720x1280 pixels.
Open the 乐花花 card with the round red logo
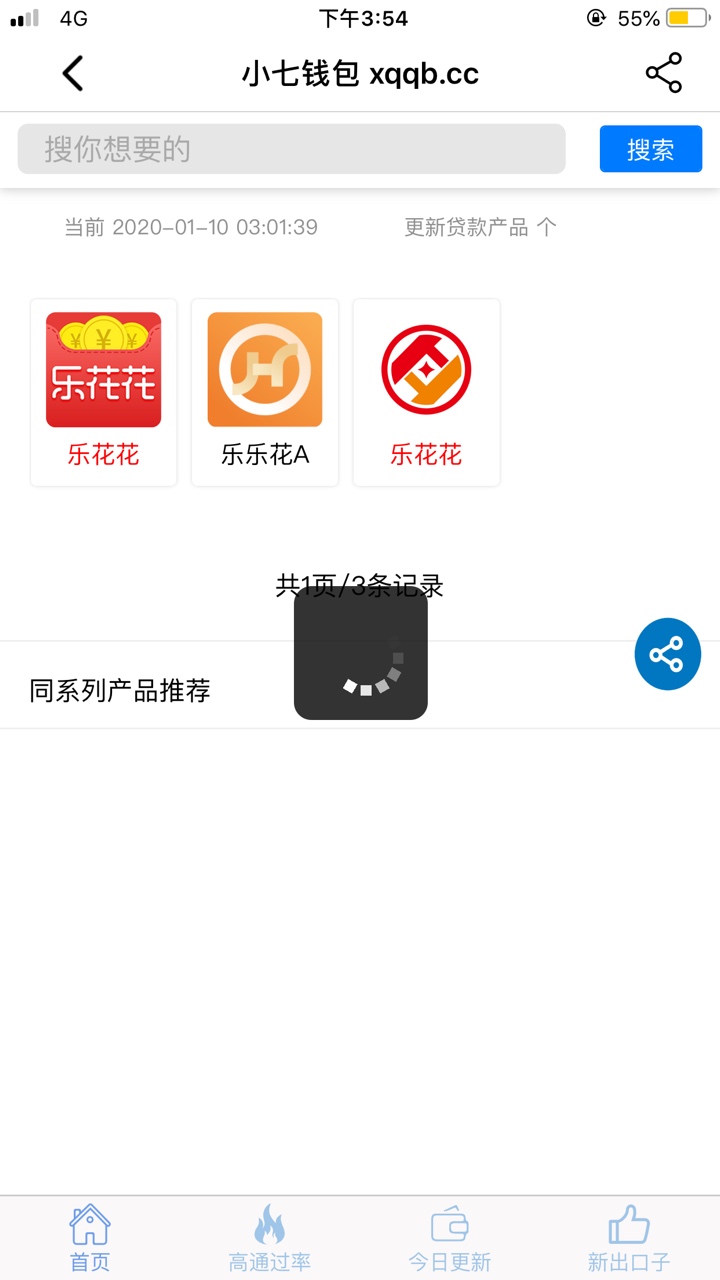(426, 392)
